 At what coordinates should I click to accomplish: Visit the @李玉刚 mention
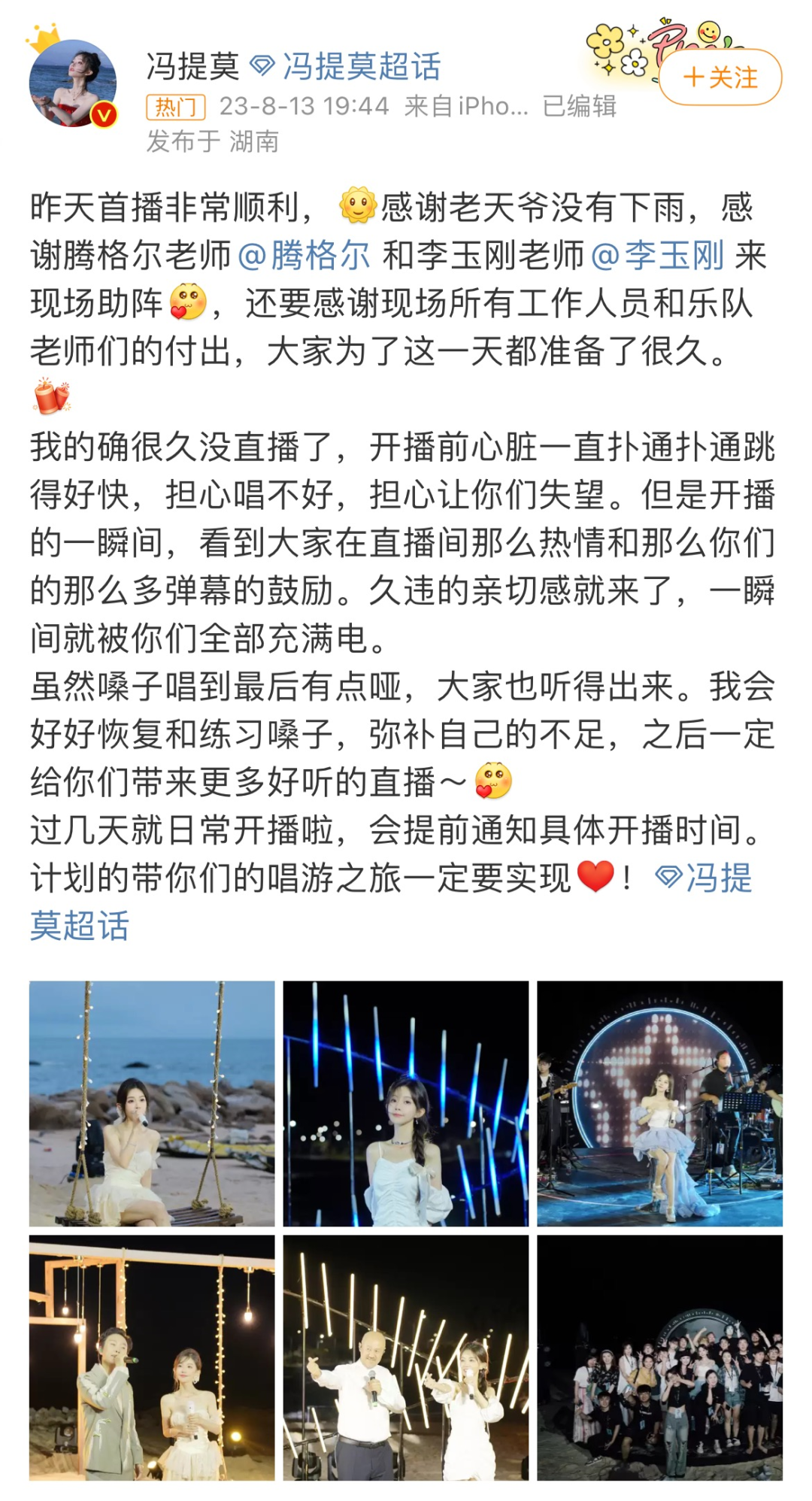(658, 256)
